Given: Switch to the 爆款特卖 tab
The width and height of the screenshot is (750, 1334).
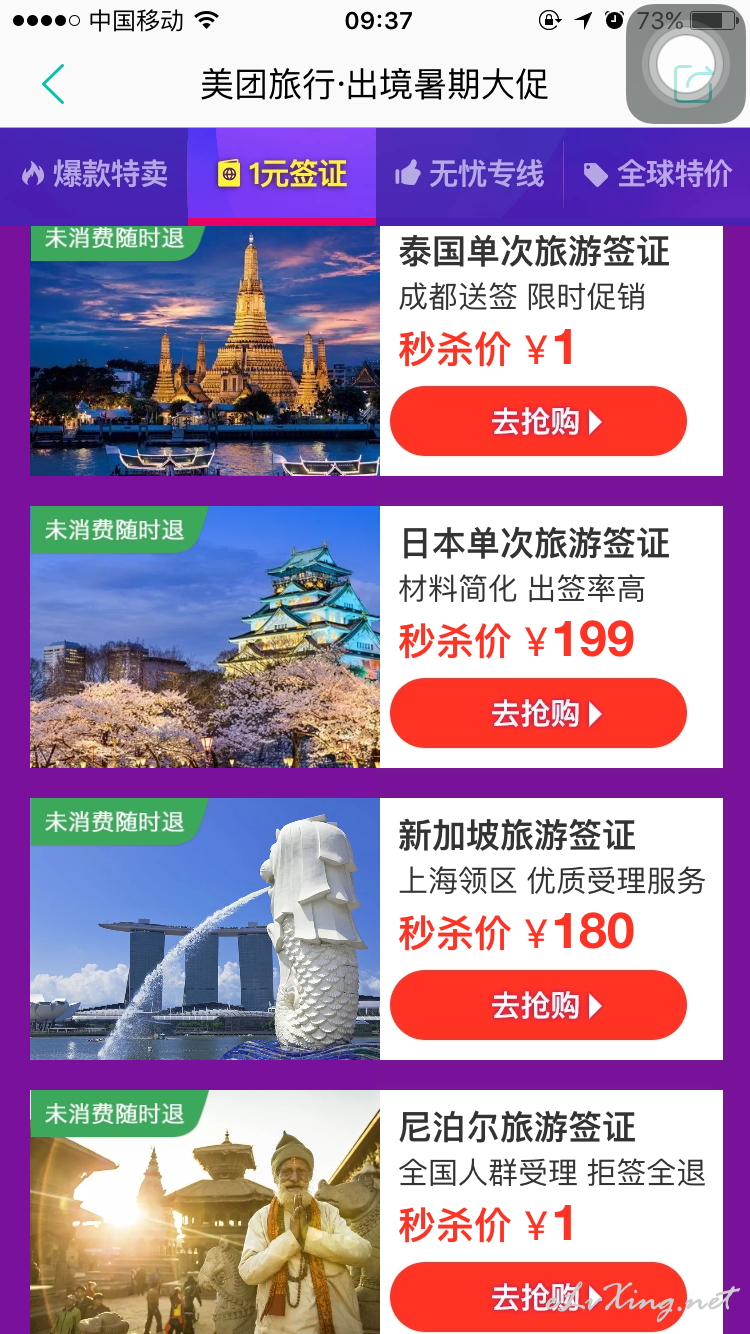Looking at the screenshot, I should 95,174.
